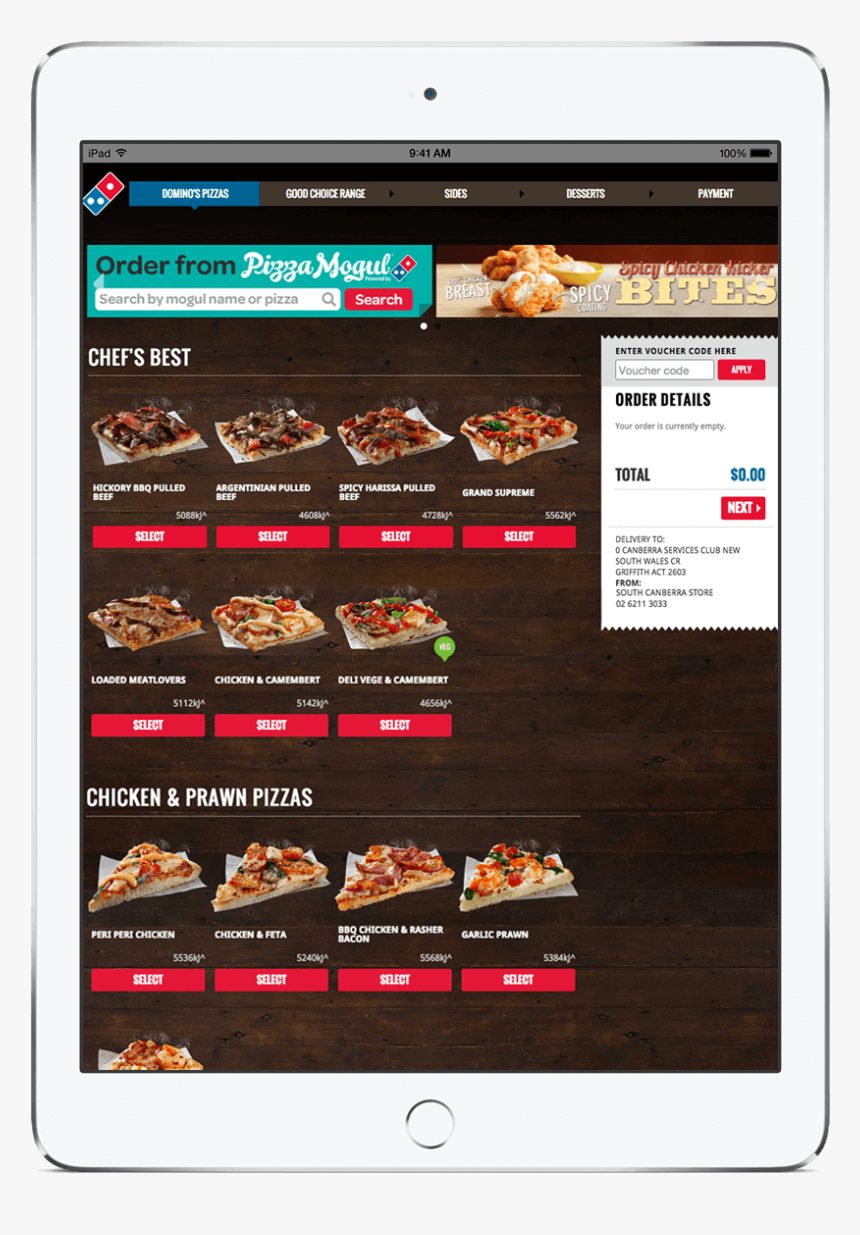The height and width of the screenshot is (1235, 860).
Task: Open the Good Choice Range tab
Action: (x=325, y=194)
